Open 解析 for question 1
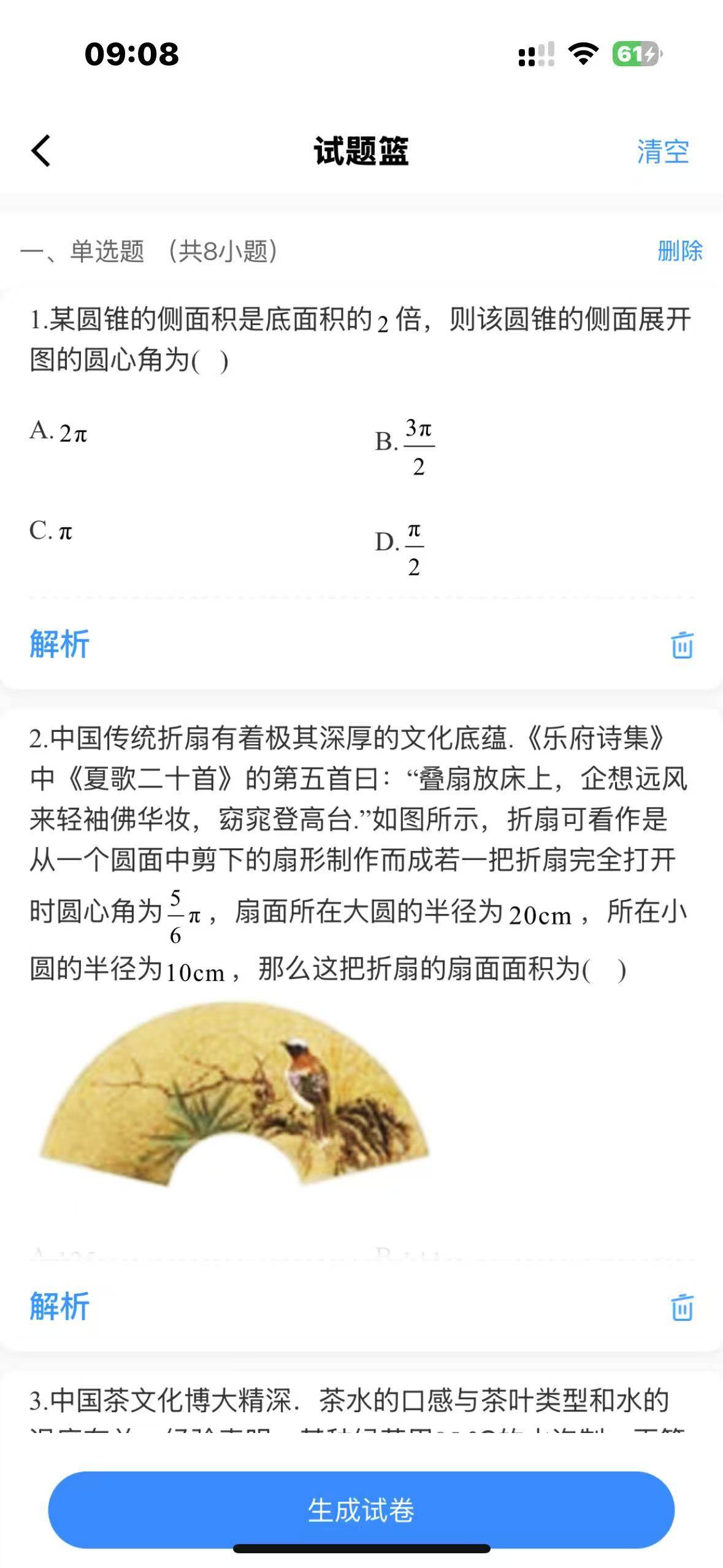Screen dimensions: 723x1568 point(59,644)
